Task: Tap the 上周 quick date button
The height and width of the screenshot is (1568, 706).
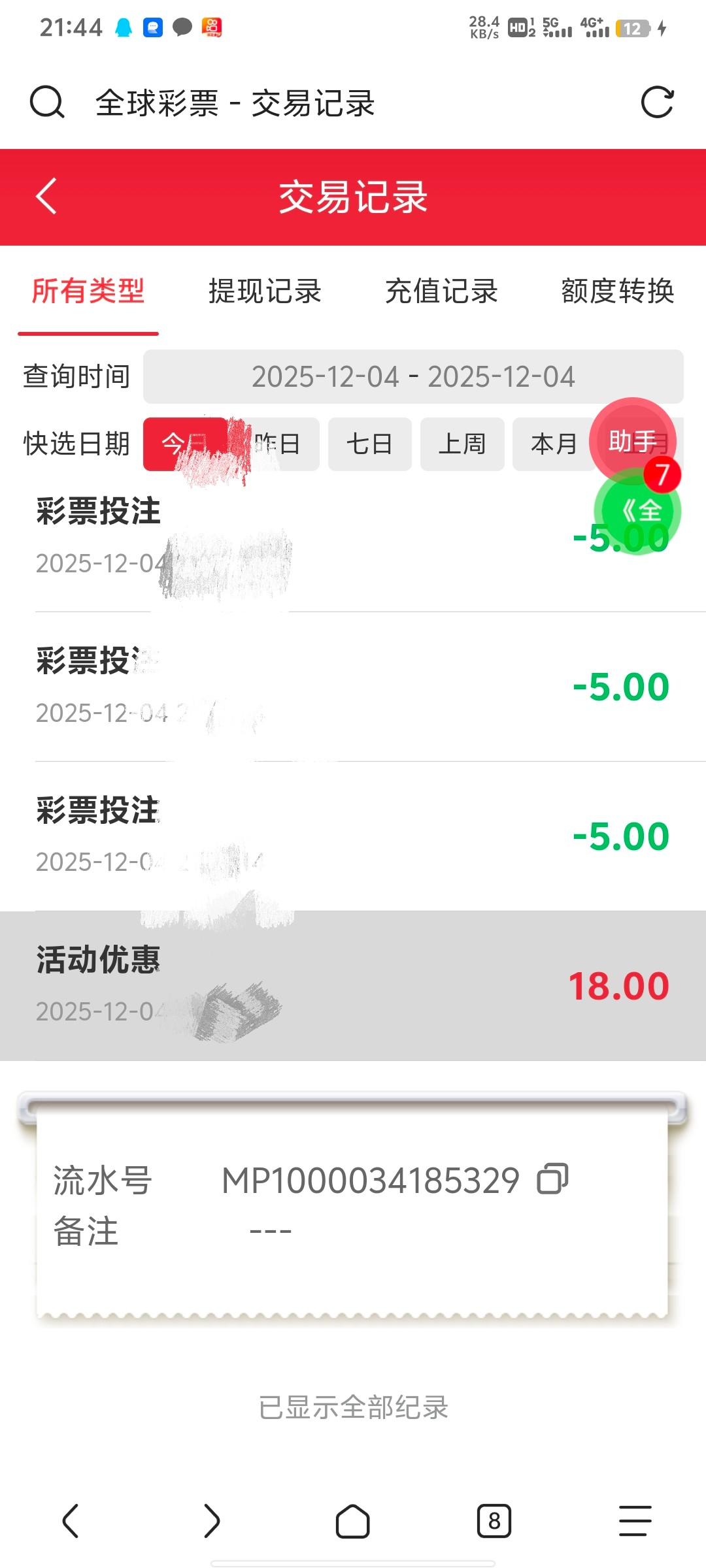Action: 462,443
